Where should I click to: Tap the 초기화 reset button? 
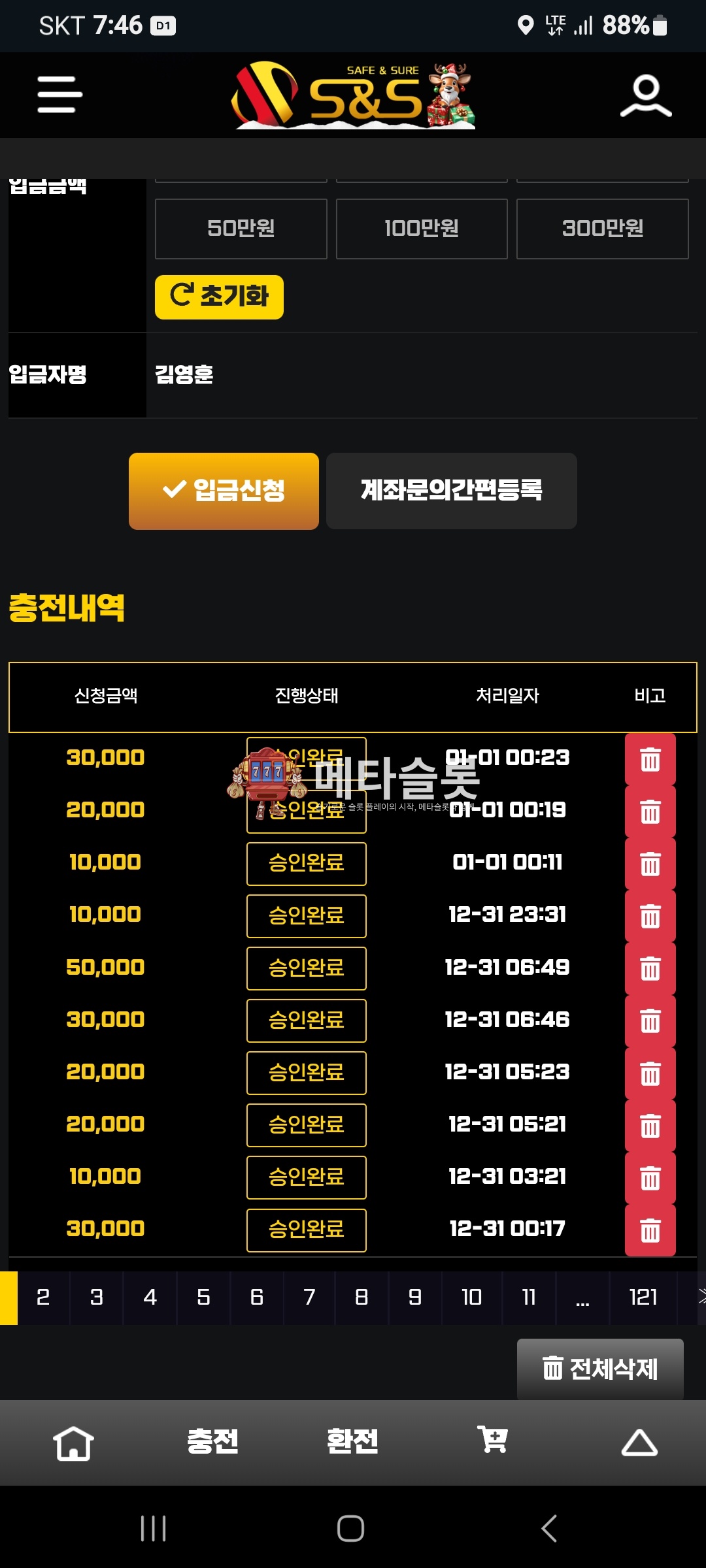[219, 297]
